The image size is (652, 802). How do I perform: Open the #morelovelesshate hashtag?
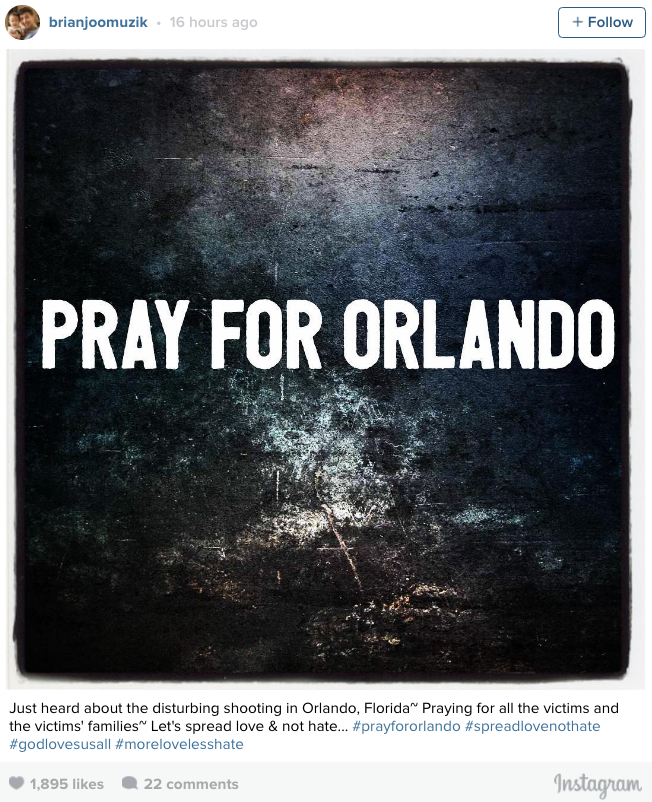[179, 744]
